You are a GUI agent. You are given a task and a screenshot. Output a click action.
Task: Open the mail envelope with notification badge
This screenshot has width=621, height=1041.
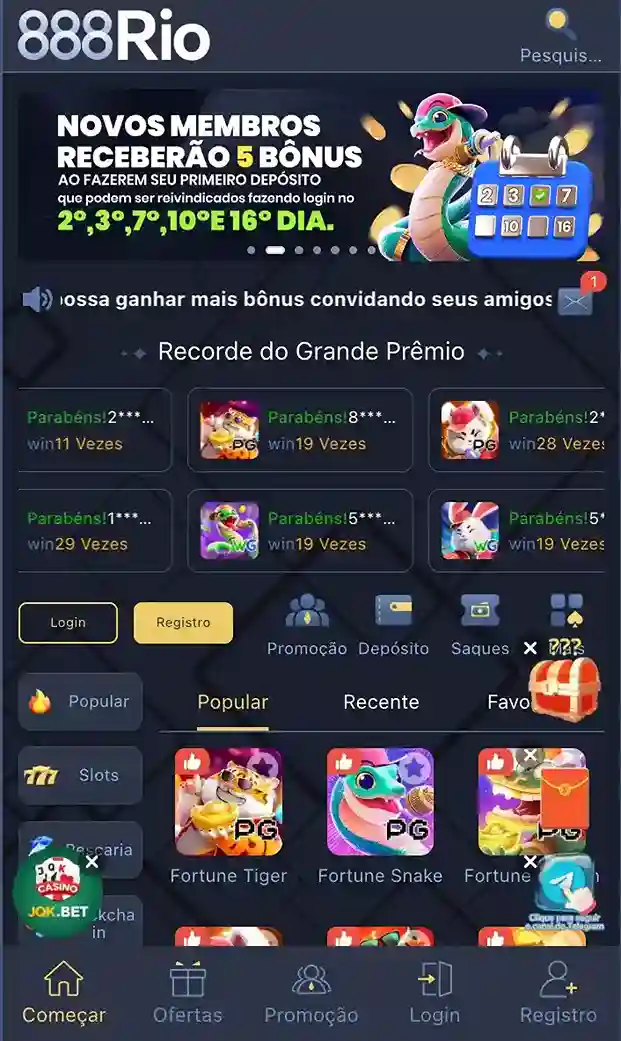575,299
